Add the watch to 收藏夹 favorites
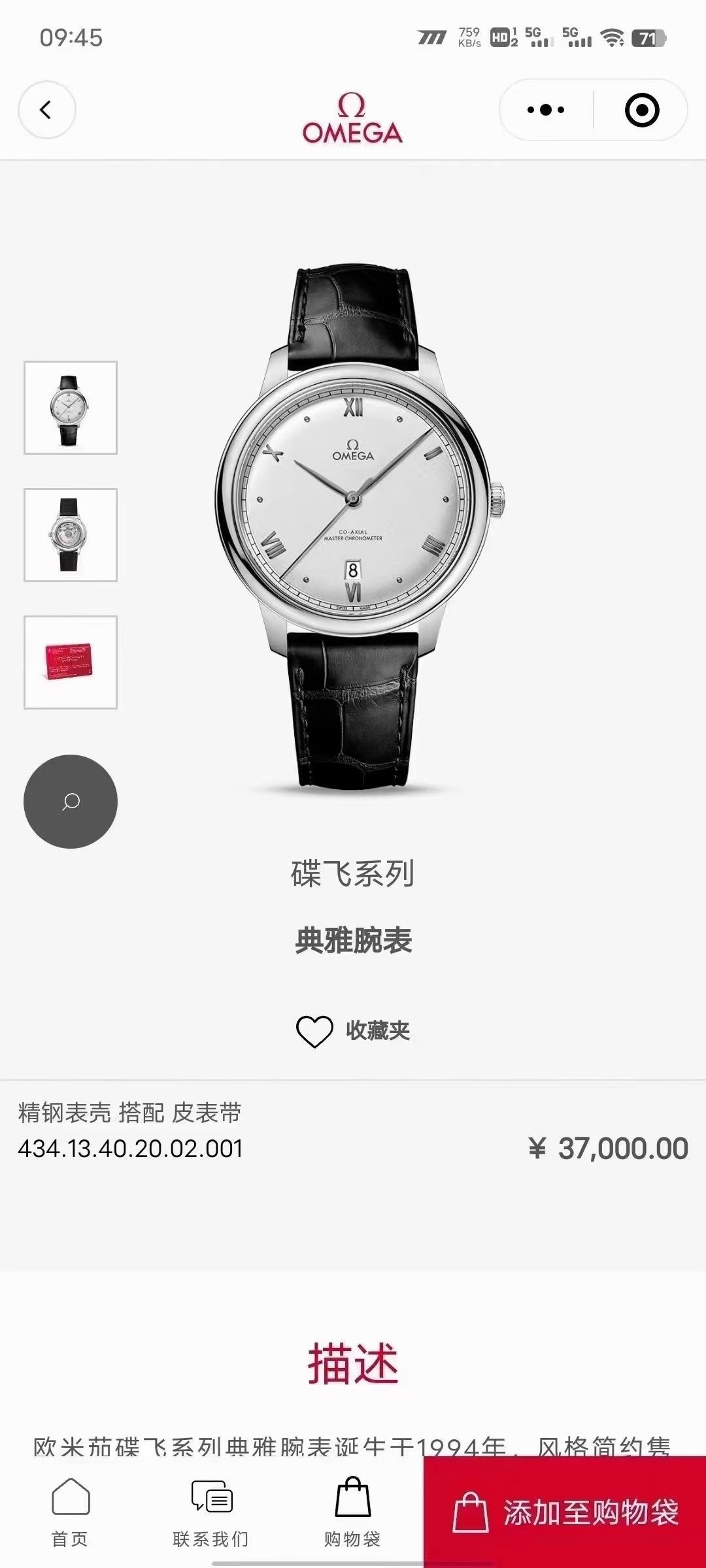This screenshot has width=706, height=1568. pyautogui.click(x=353, y=1031)
